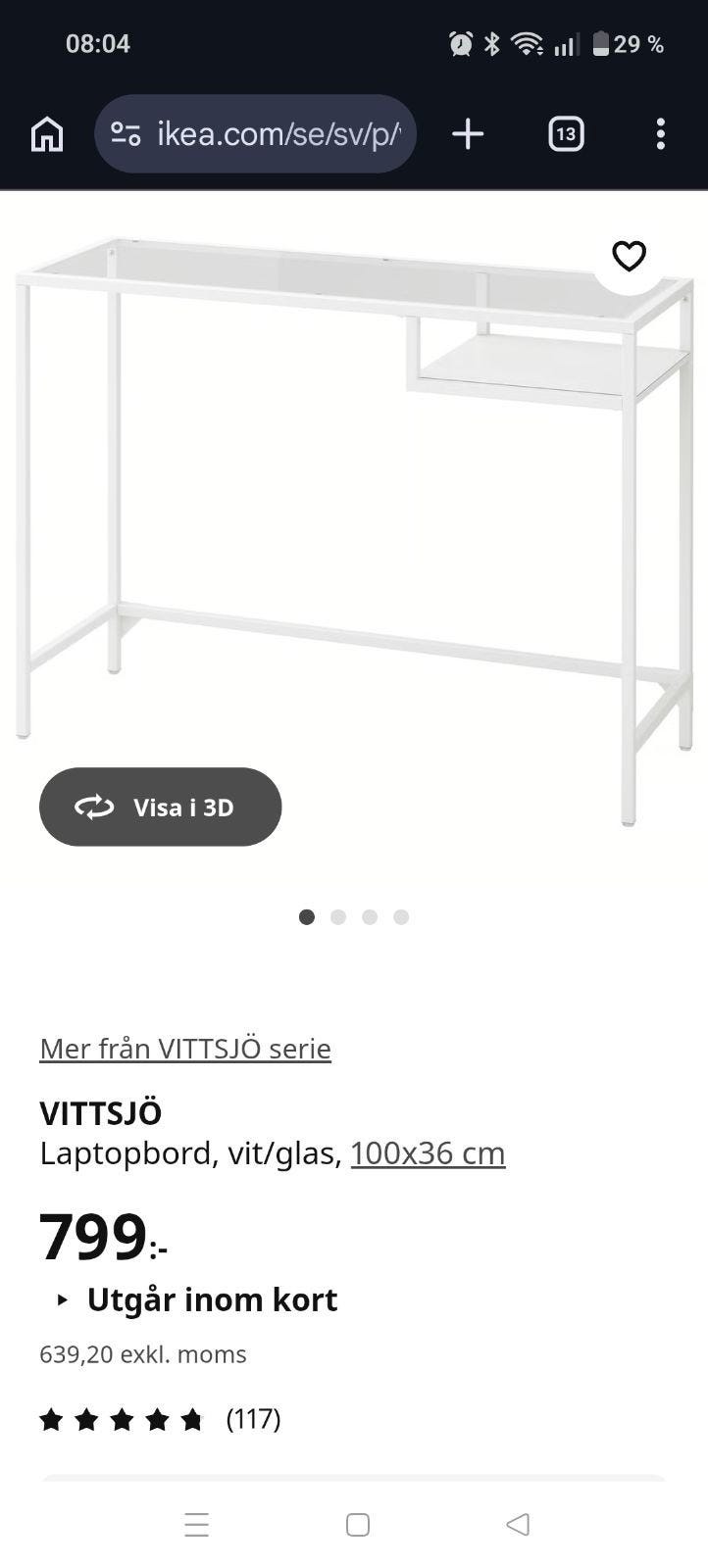
Task: Go back with the system back button
Action: (x=518, y=1525)
